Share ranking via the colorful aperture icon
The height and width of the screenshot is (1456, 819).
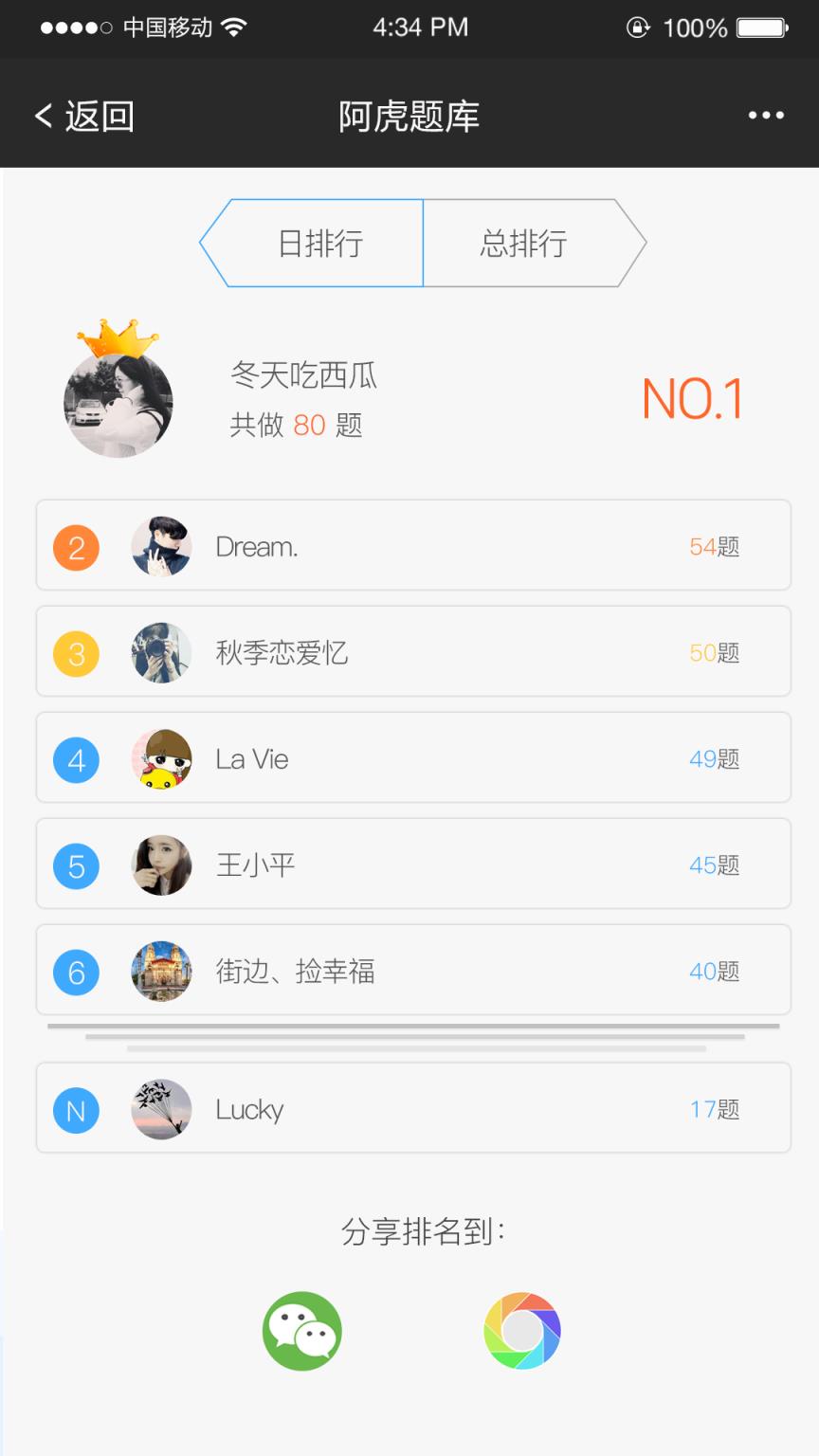[x=522, y=1331]
